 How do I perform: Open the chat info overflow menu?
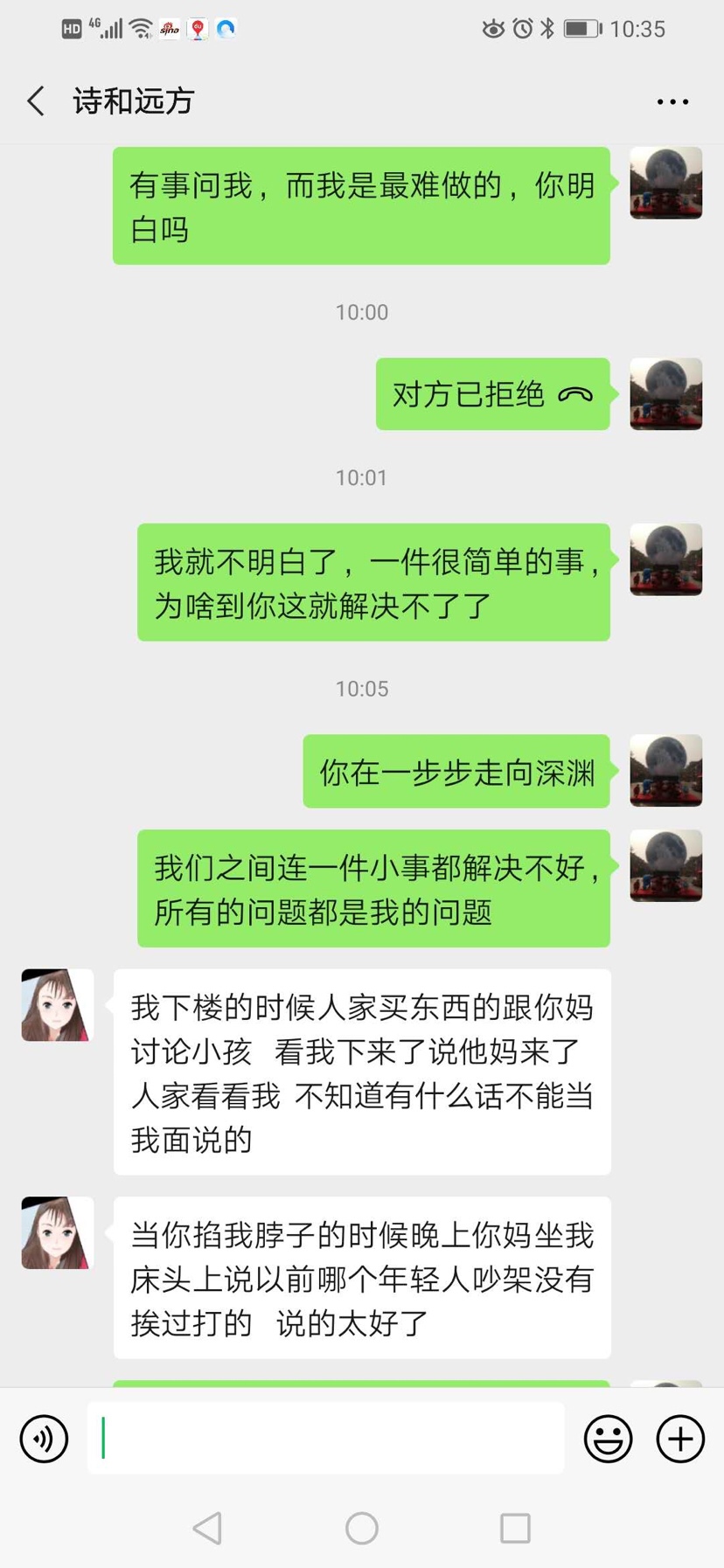[x=672, y=102]
